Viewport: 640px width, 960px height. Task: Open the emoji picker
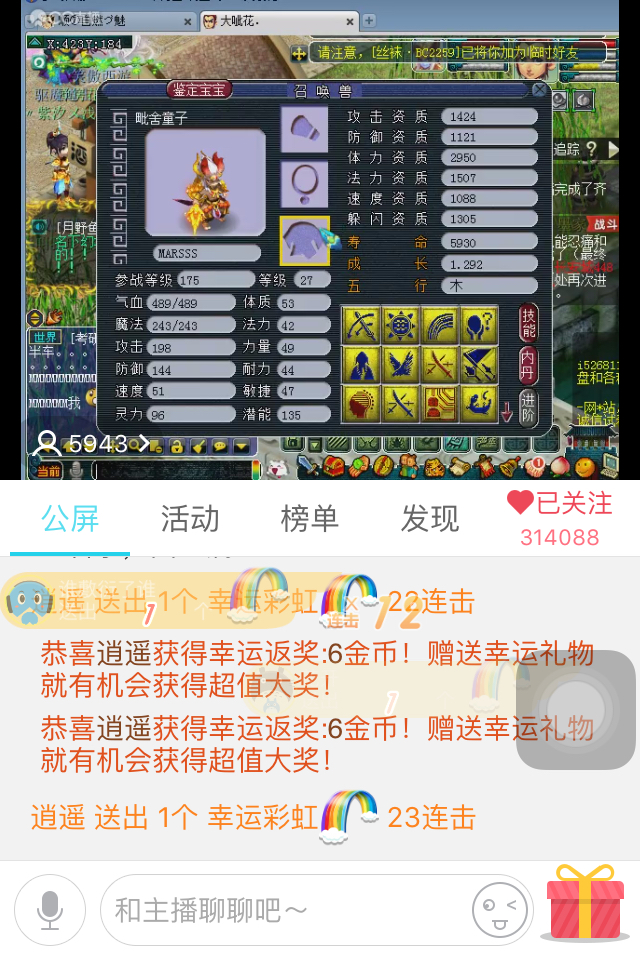click(x=499, y=910)
